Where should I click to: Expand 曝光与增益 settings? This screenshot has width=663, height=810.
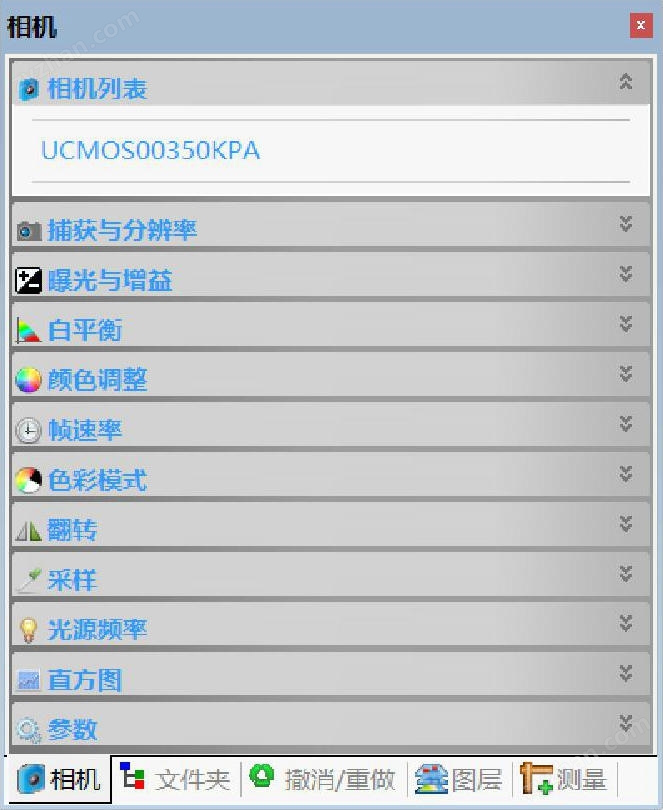point(626,274)
